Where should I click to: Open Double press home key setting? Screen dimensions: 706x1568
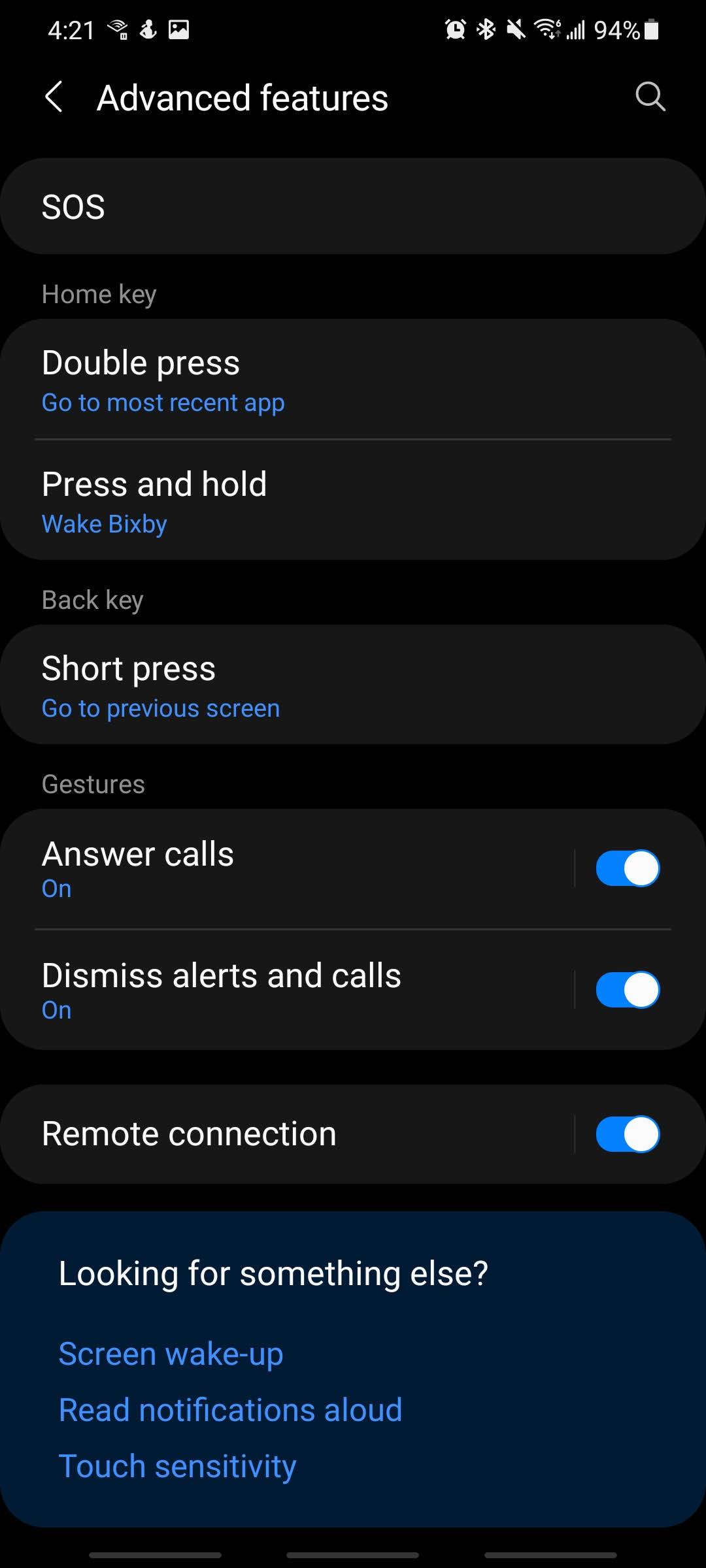pos(353,380)
